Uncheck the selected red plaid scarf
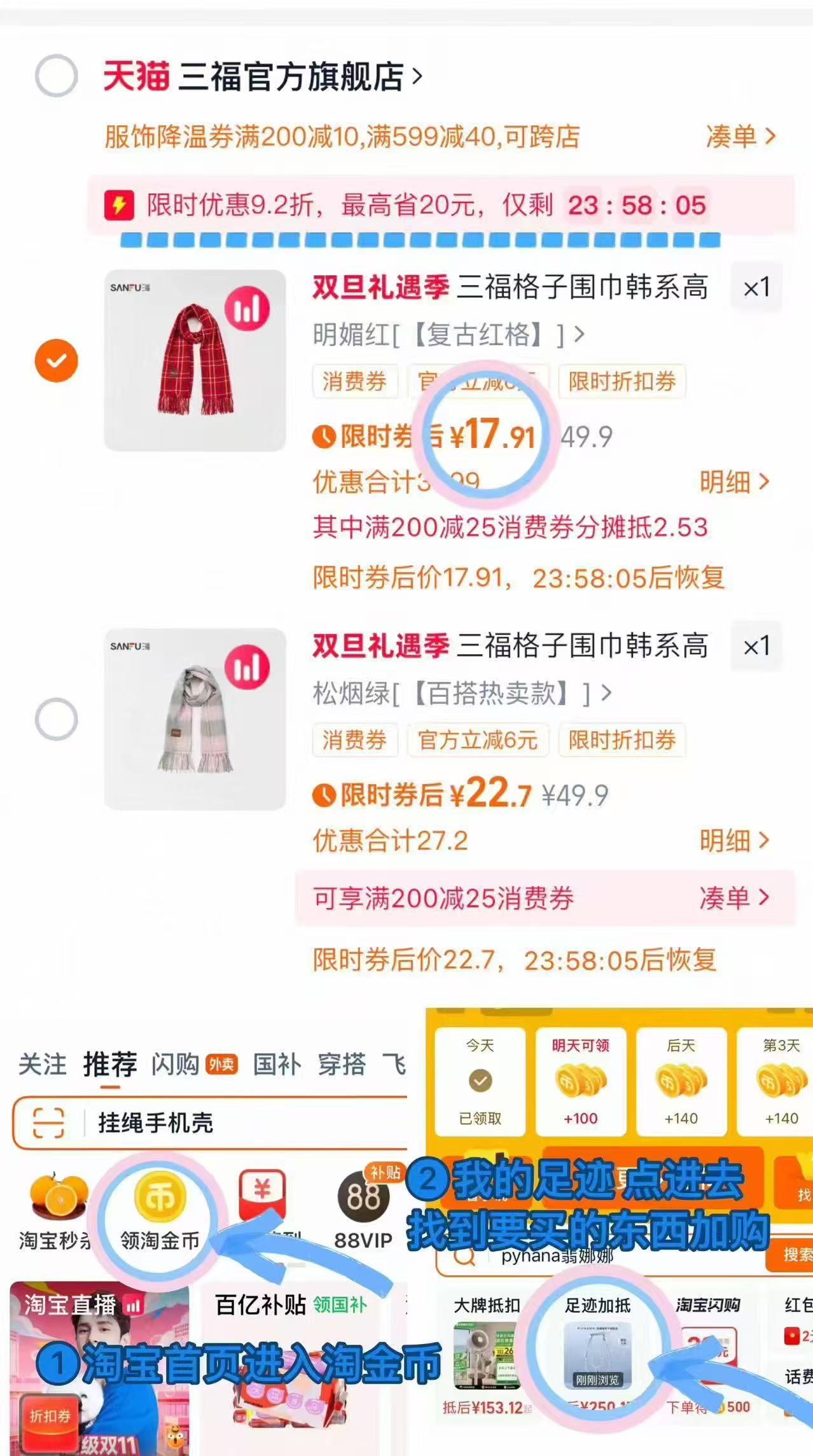The width and height of the screenshot is (813, 1456). [x=57, y=361]
